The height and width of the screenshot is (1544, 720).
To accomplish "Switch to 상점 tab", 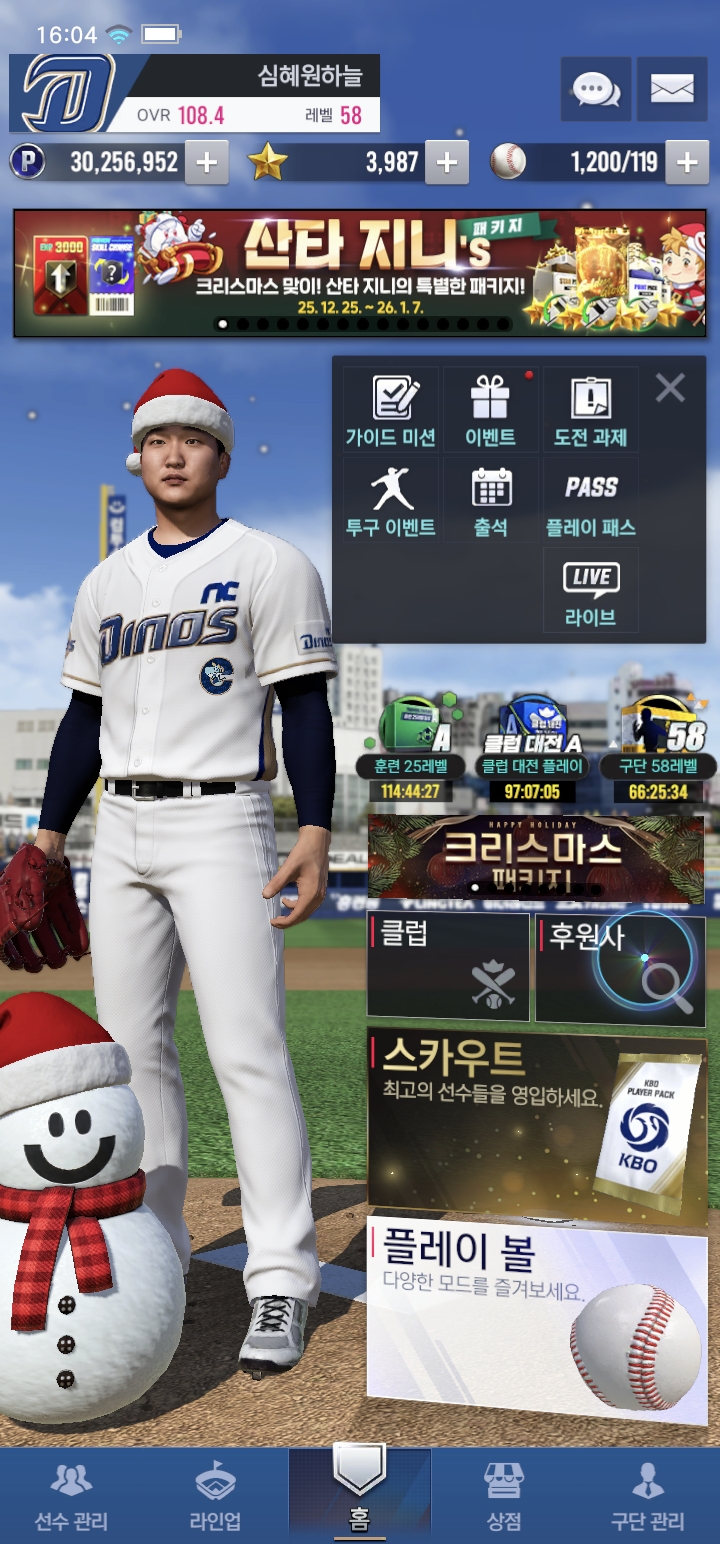I will click(x=504, y=1496).
